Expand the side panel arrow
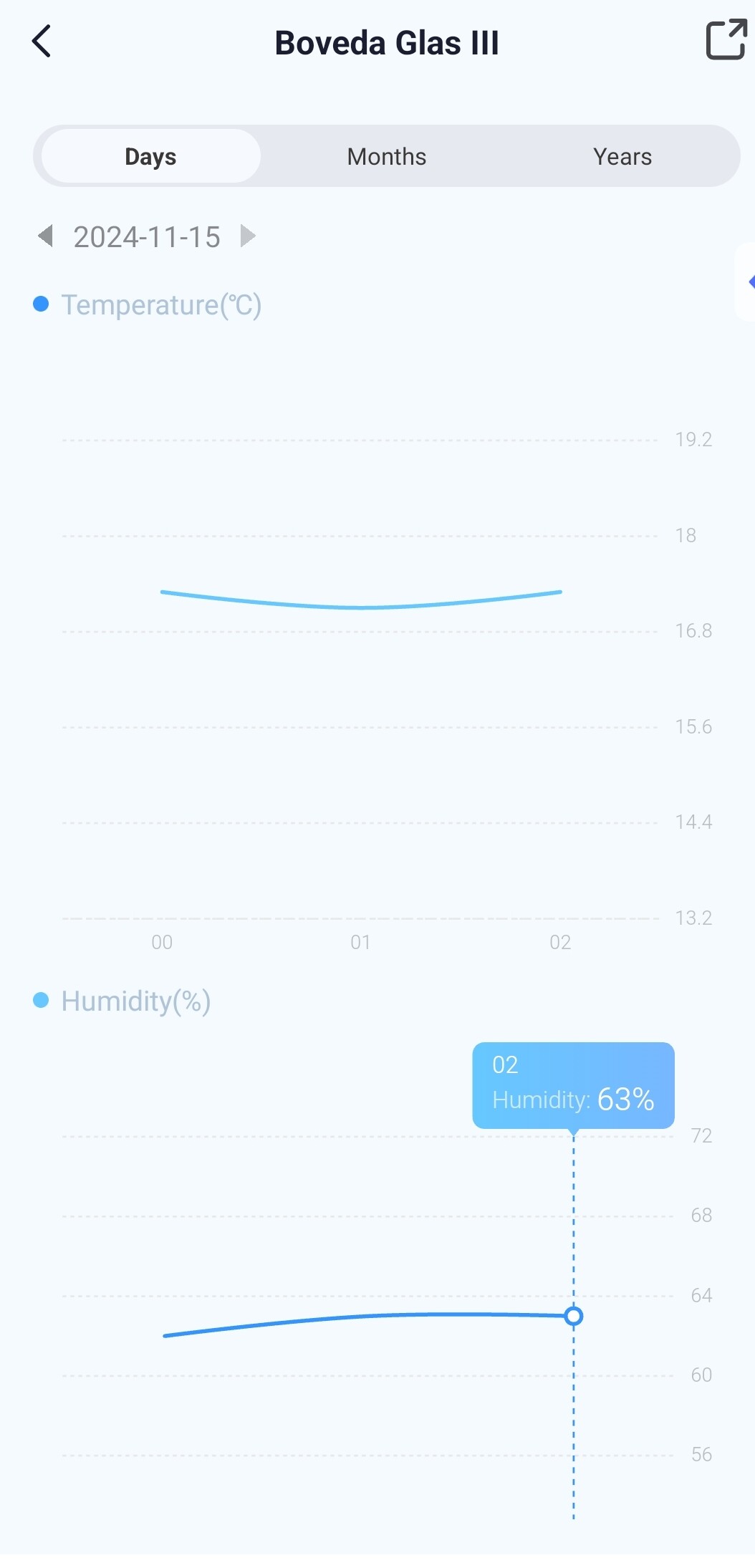The height and width of the screenshot is (1568, 755). click(x=749, y=282)
